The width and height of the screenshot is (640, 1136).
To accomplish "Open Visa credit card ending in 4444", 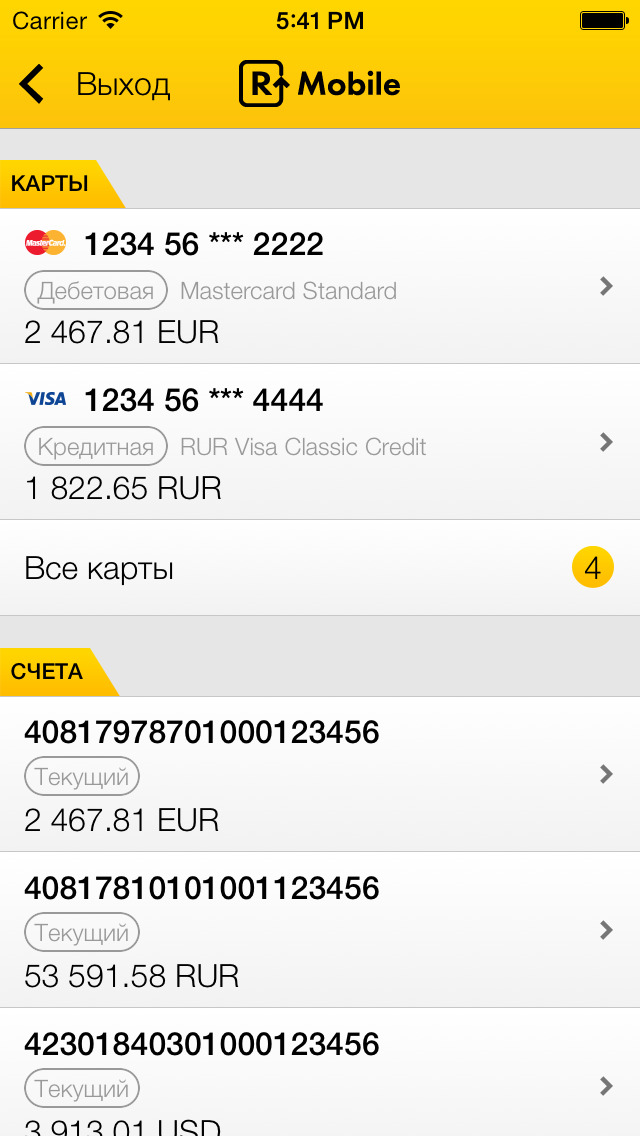I will coord(320,442).
